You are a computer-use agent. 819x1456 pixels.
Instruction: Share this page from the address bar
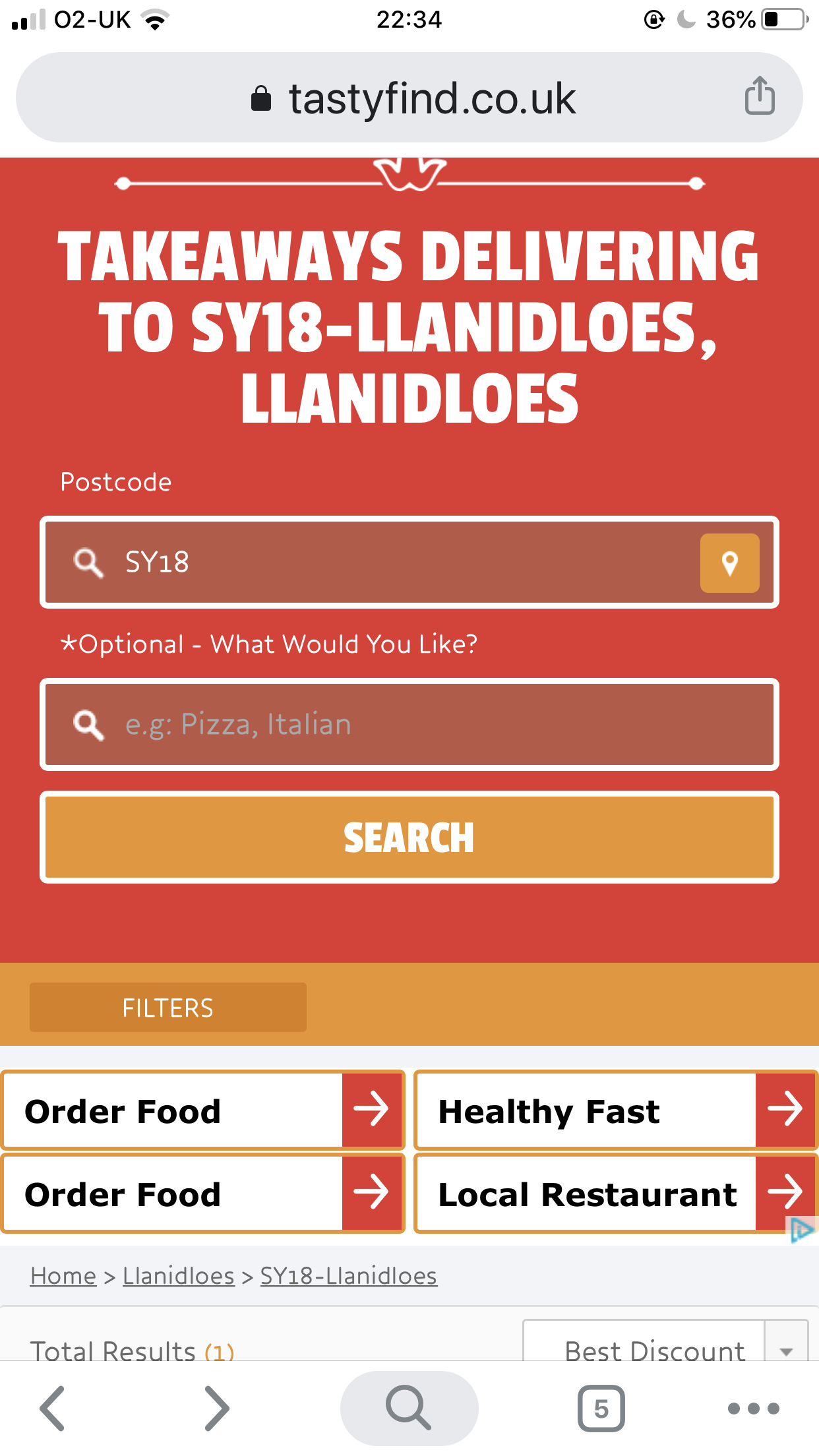[x=759, y=96]
